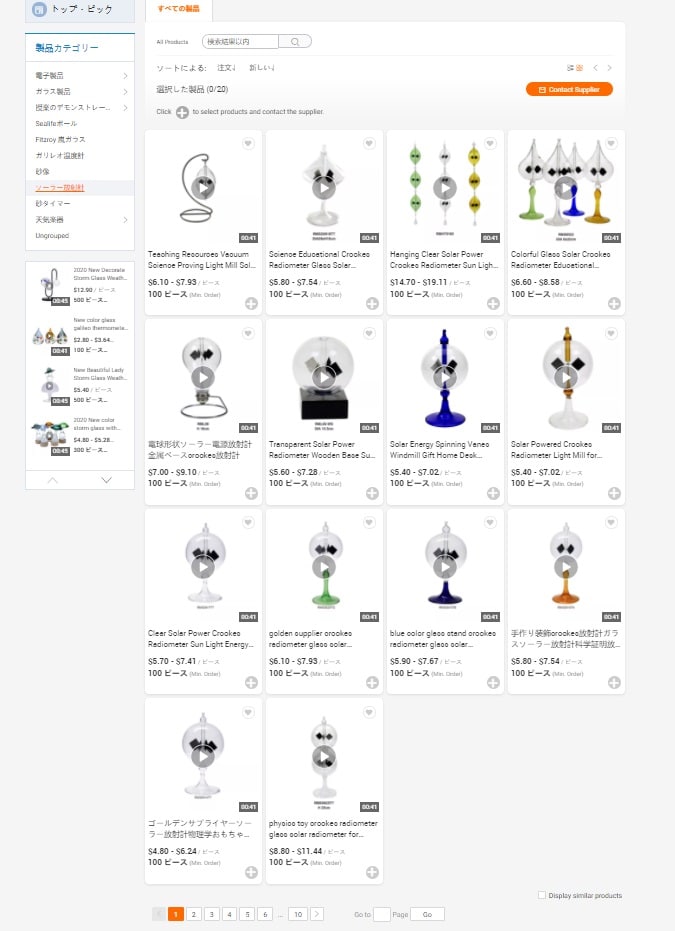This screenshot has width=675, height=931.
Task: Jump to page 10 of results
Action: coord(297,914)
